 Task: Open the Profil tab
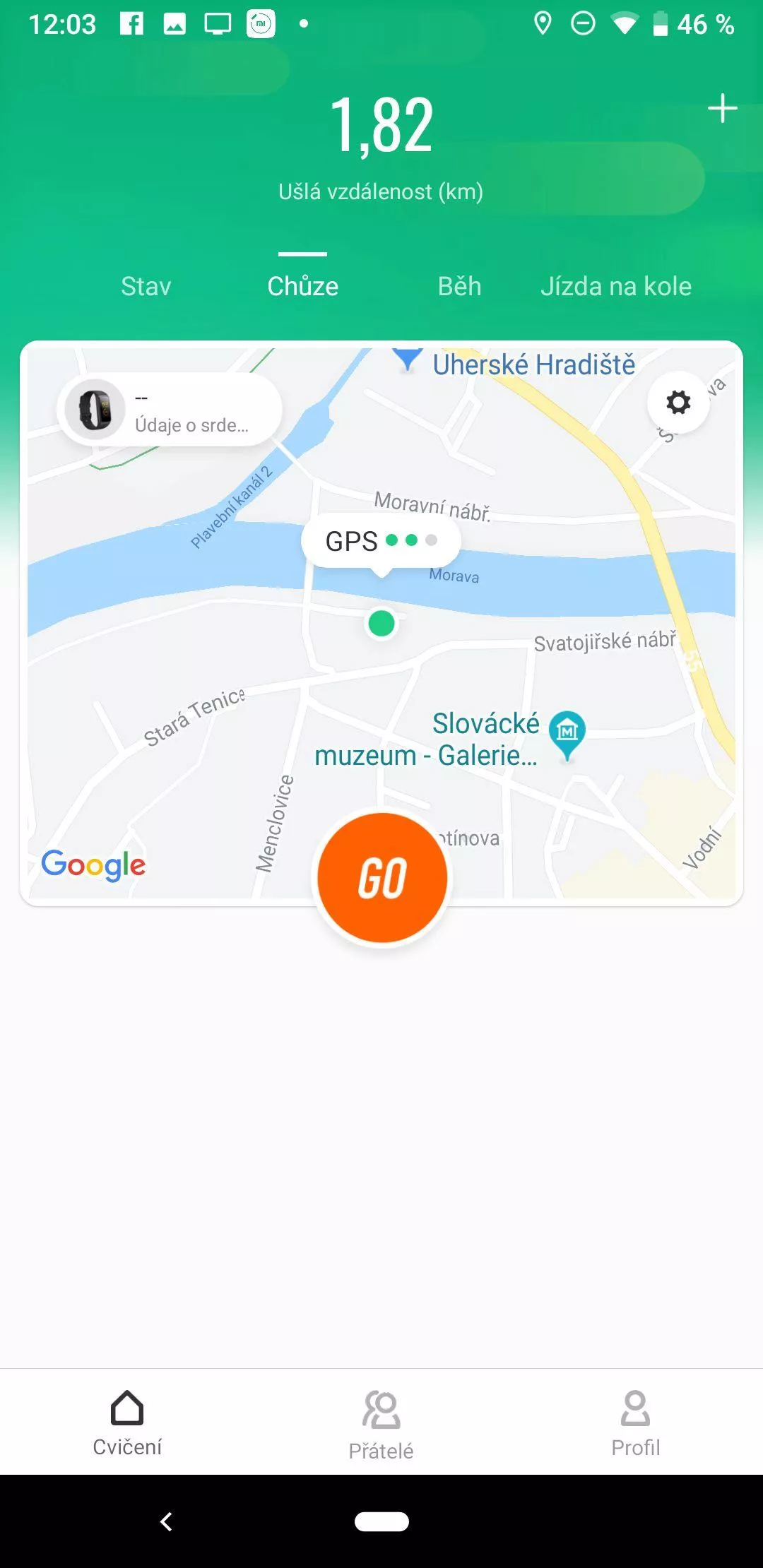pyautogui.click(x=636, y=1423)
